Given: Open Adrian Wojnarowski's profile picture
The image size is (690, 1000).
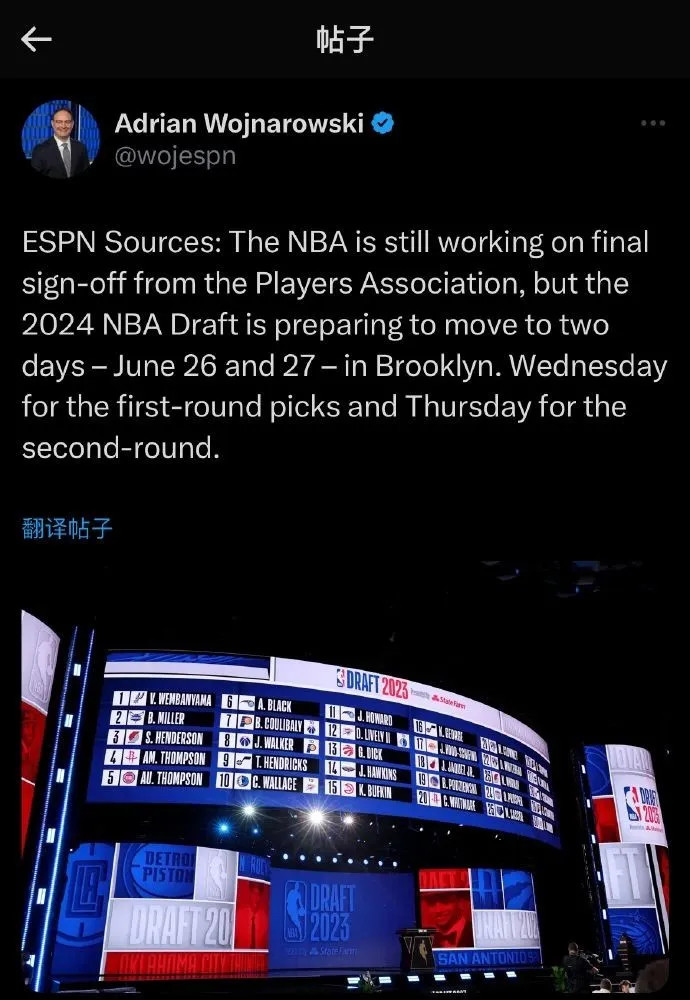Looking at the screenshot, I should point(60,139).
